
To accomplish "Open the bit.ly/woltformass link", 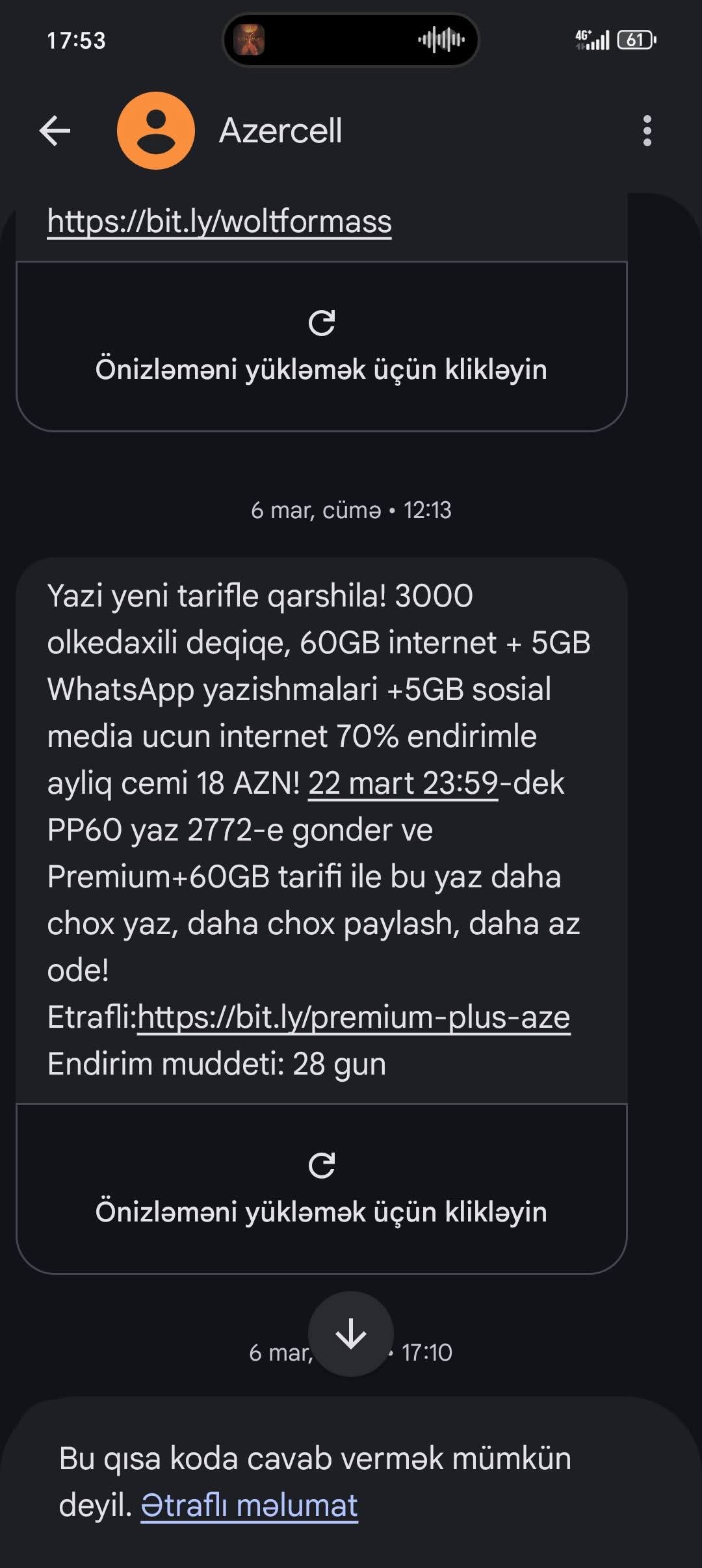I will pyautogui.click(x=219, y=222).
